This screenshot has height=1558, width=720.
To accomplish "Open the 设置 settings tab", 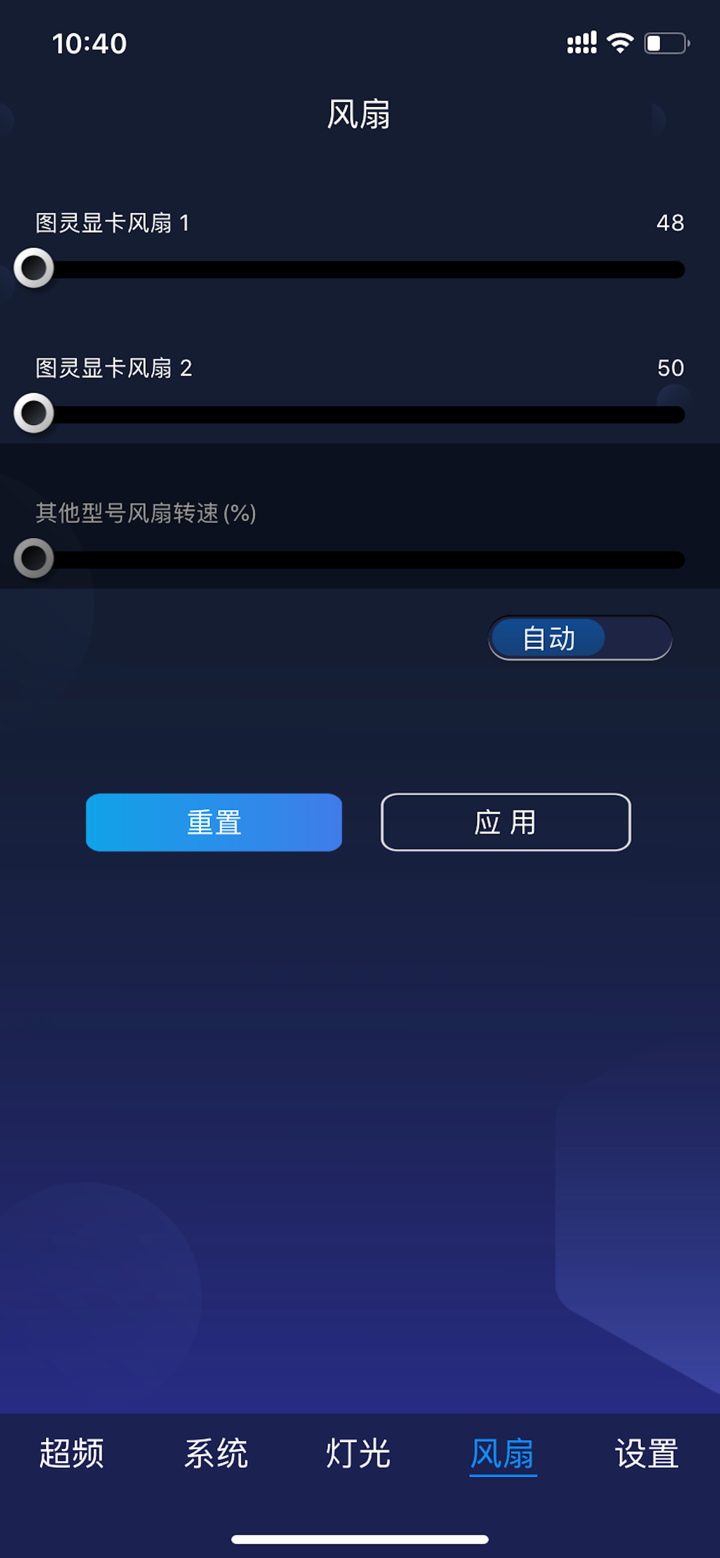I will click(x=645, y=1455).
